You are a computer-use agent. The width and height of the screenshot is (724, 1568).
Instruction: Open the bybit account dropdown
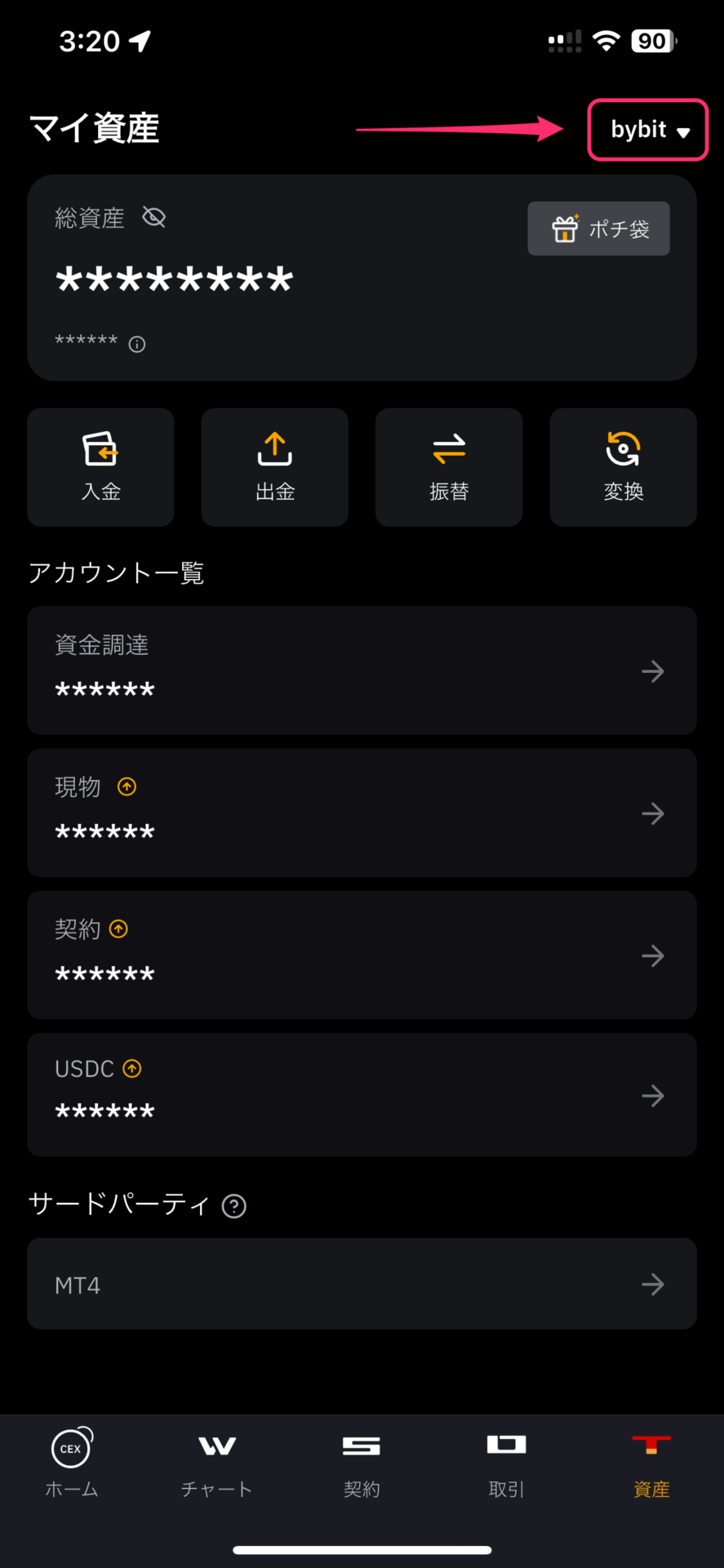point(648,130)
